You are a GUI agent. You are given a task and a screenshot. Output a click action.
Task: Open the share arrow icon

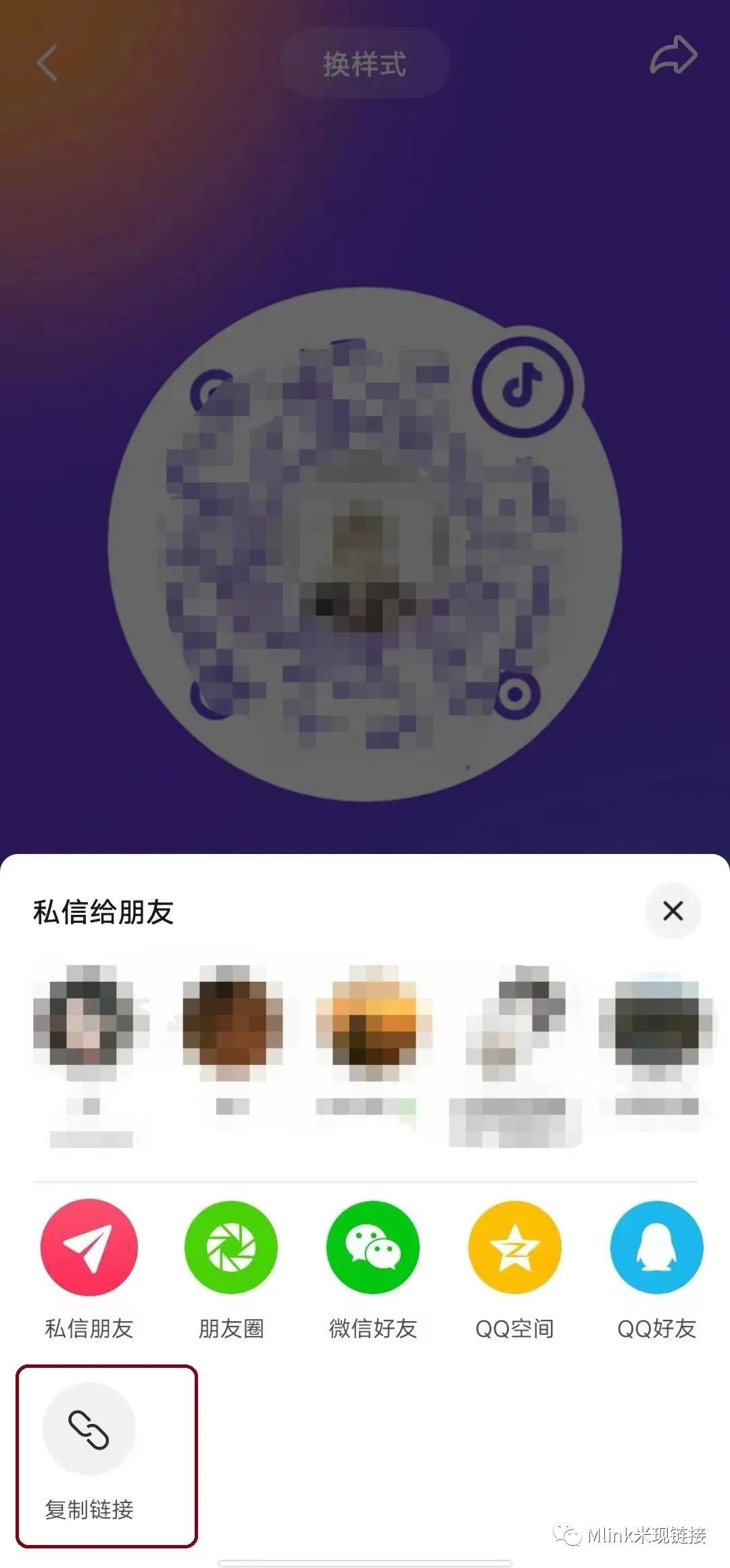(673, 55)
